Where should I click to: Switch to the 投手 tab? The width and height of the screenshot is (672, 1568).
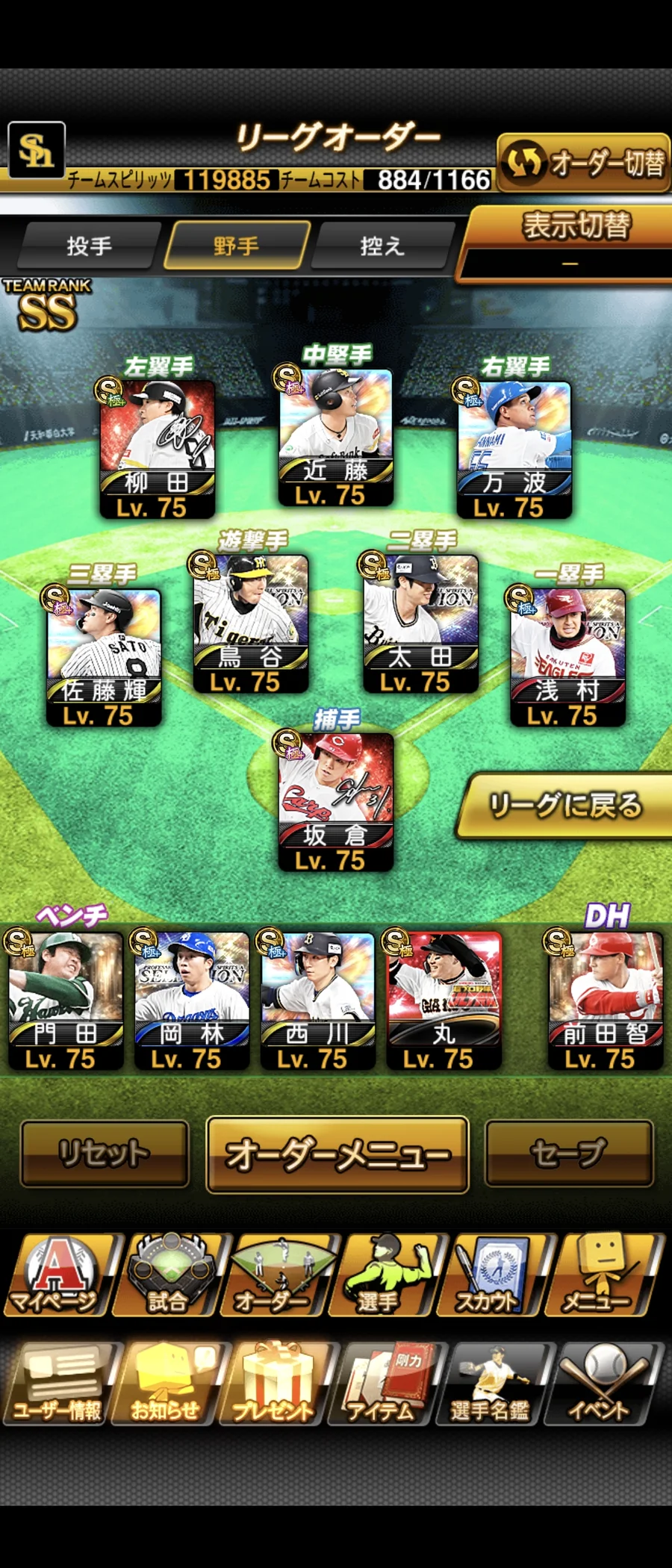(89, 245)
